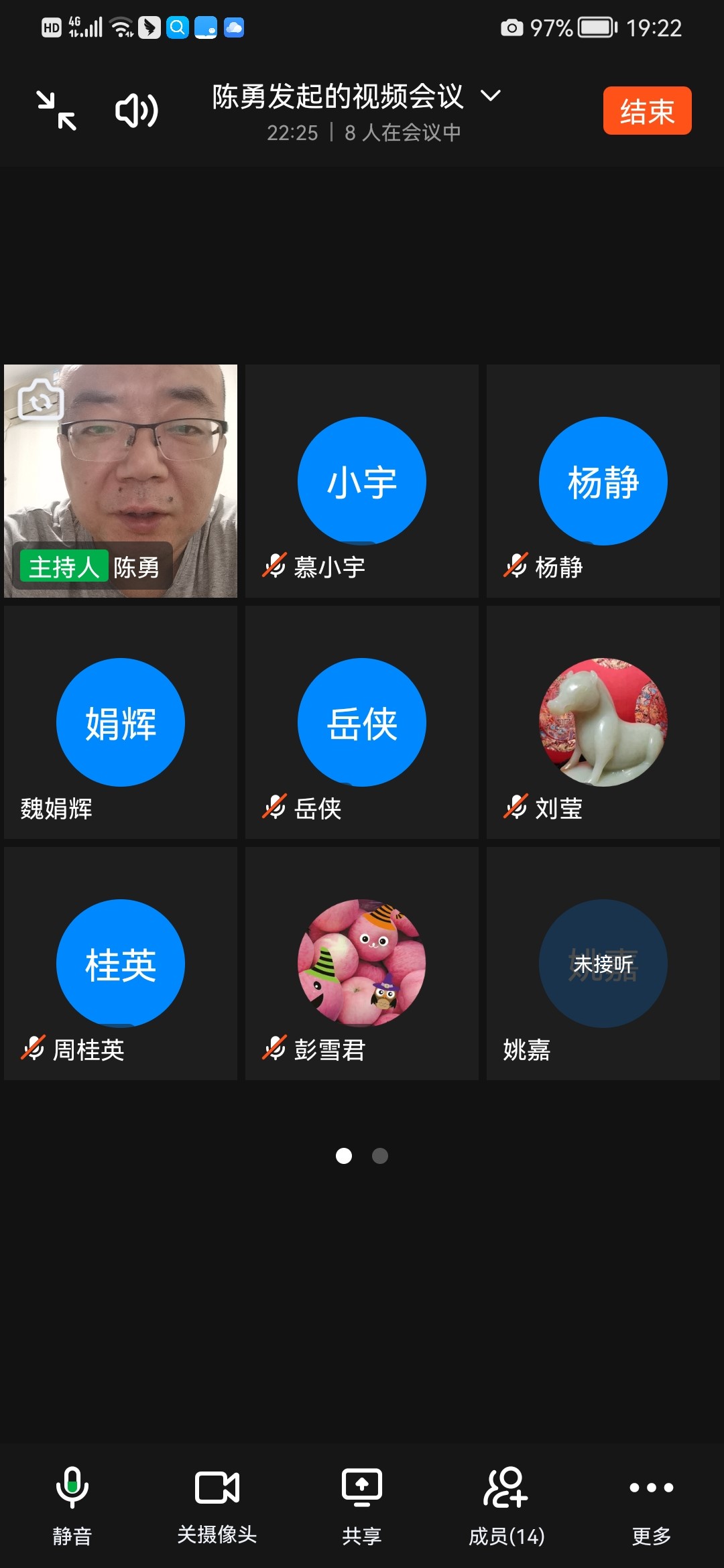This screenshot has width=724, height=1568.
Task: Select 彭雪君's participant tile
Action: pyautogui.click(x=362, y=964)
